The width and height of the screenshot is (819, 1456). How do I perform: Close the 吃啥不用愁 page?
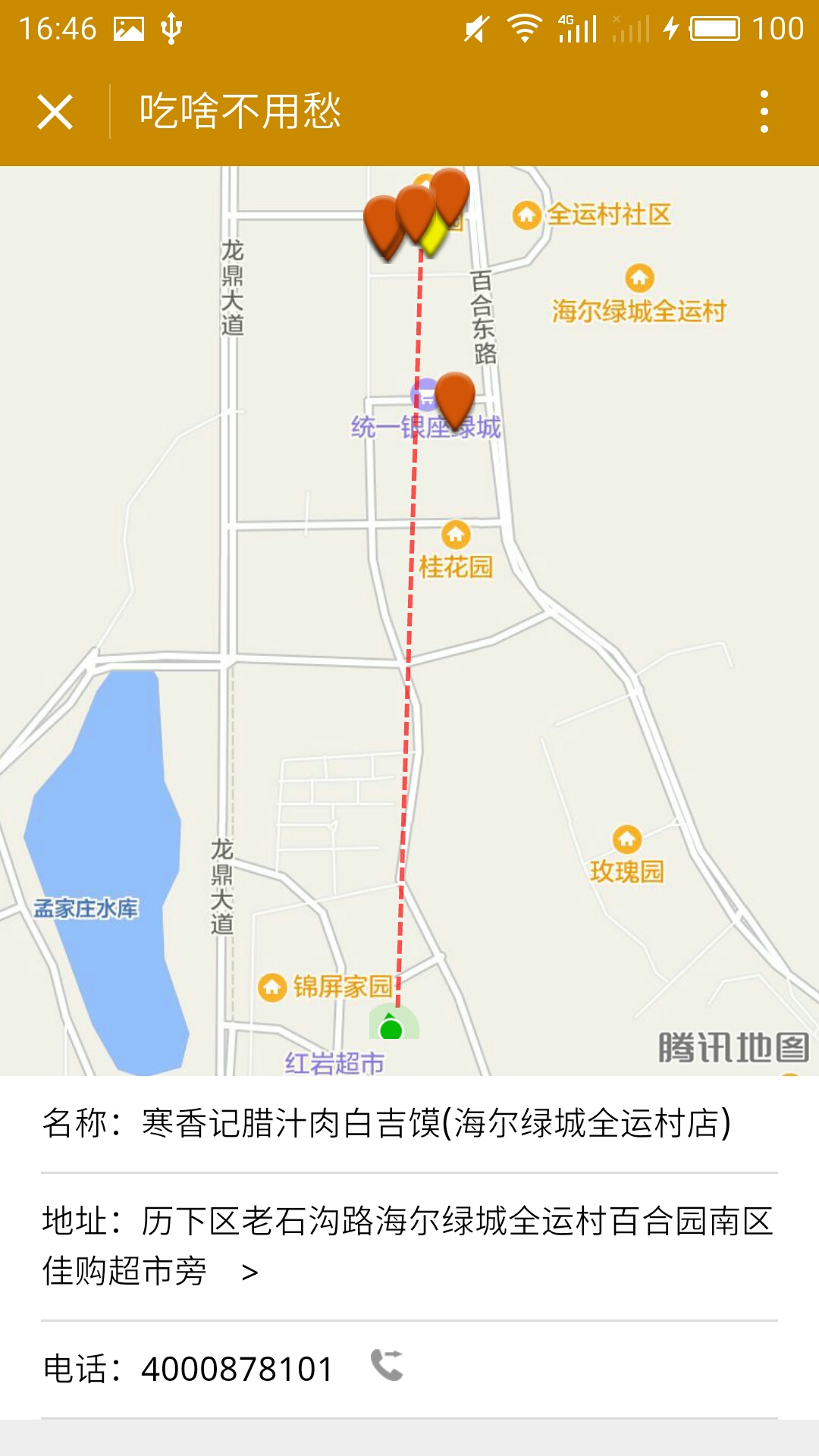pyautogui.click(x=55, y=112)
